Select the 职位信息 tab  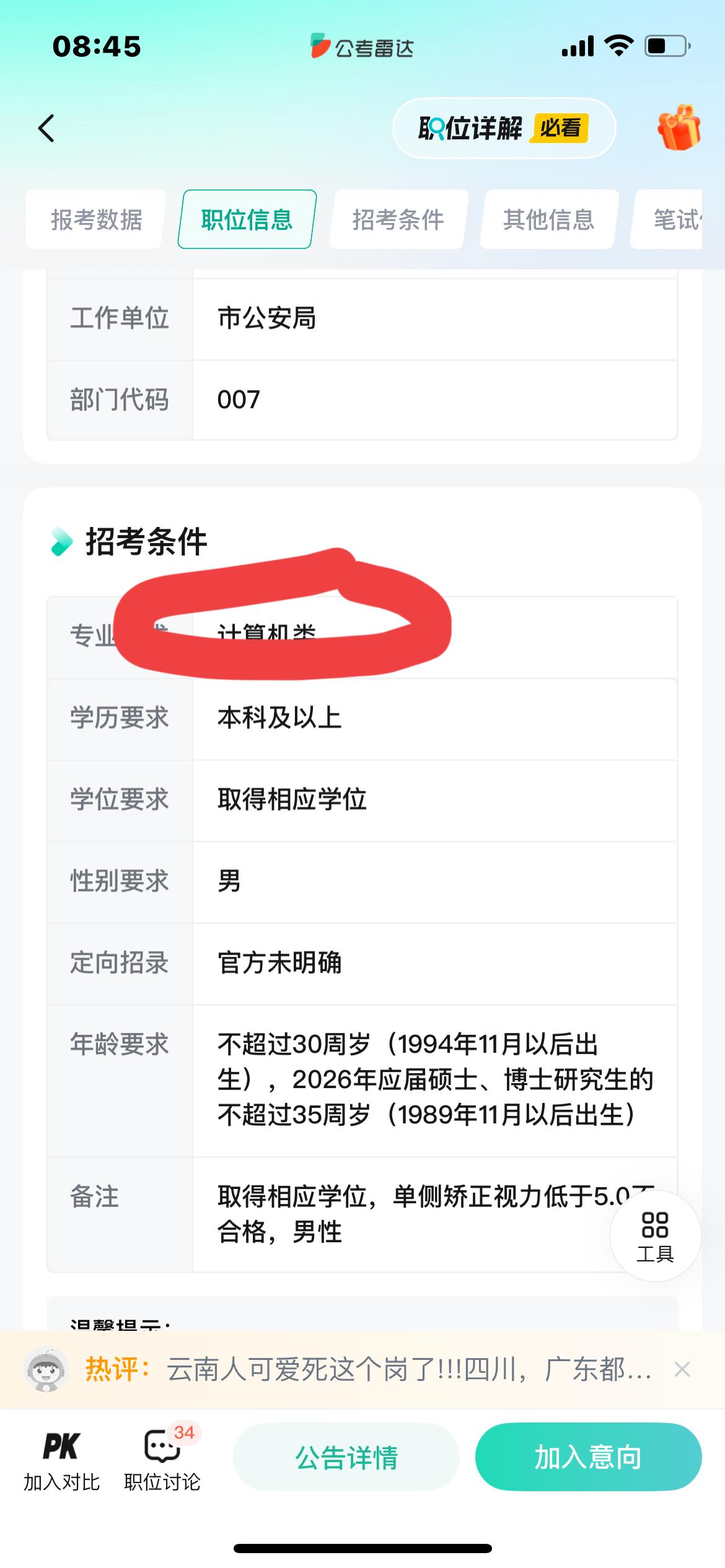point(246,220)
